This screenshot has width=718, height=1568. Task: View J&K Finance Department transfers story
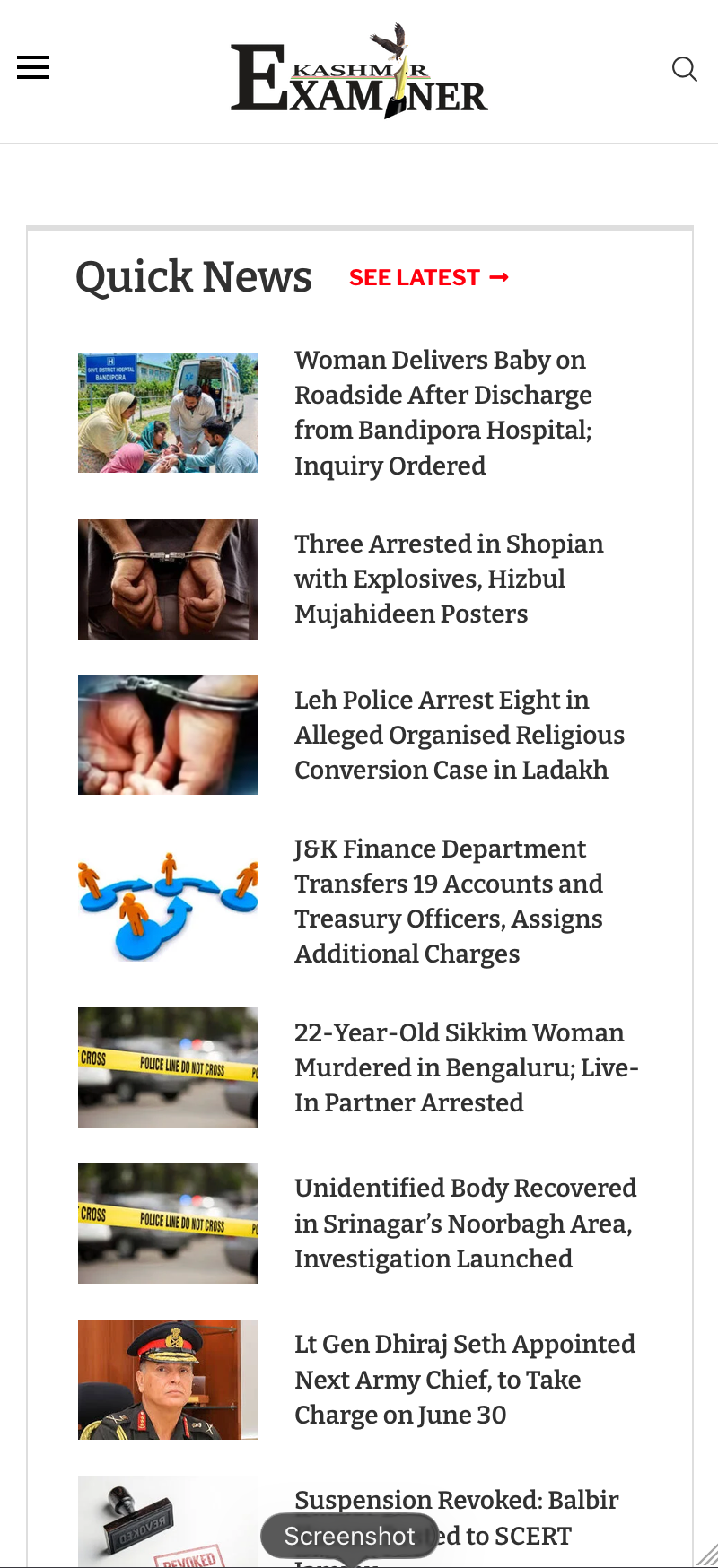[x=449, y=901]
